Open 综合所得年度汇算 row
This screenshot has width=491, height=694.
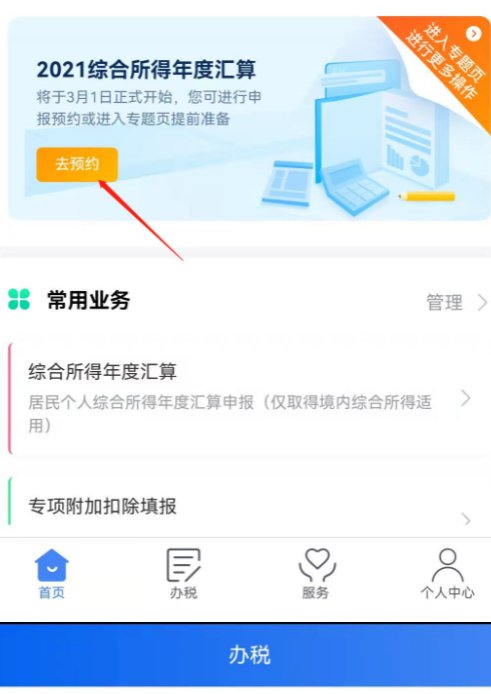[248, 398]
